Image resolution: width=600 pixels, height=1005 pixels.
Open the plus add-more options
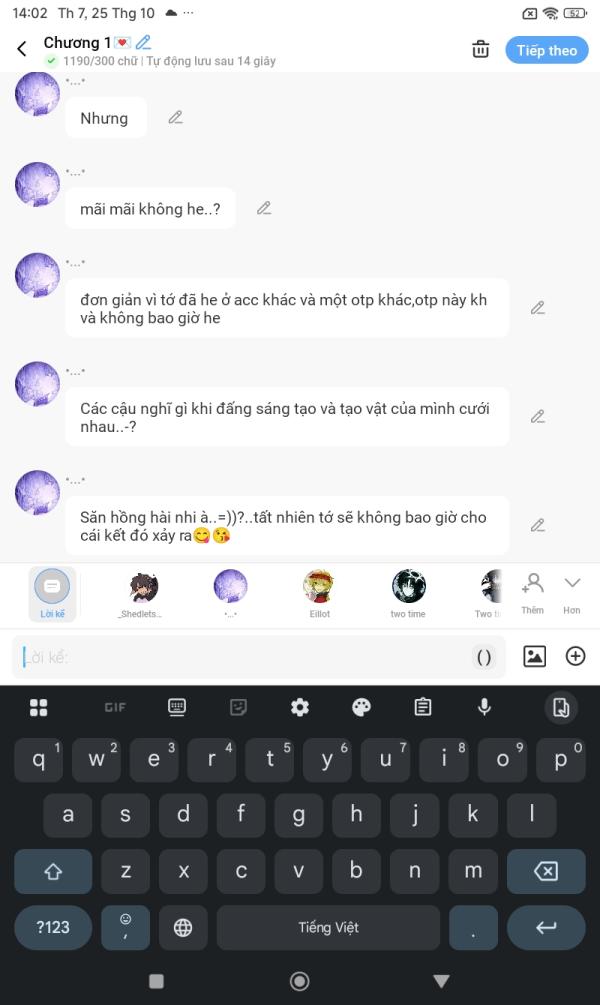pos(576,656)
